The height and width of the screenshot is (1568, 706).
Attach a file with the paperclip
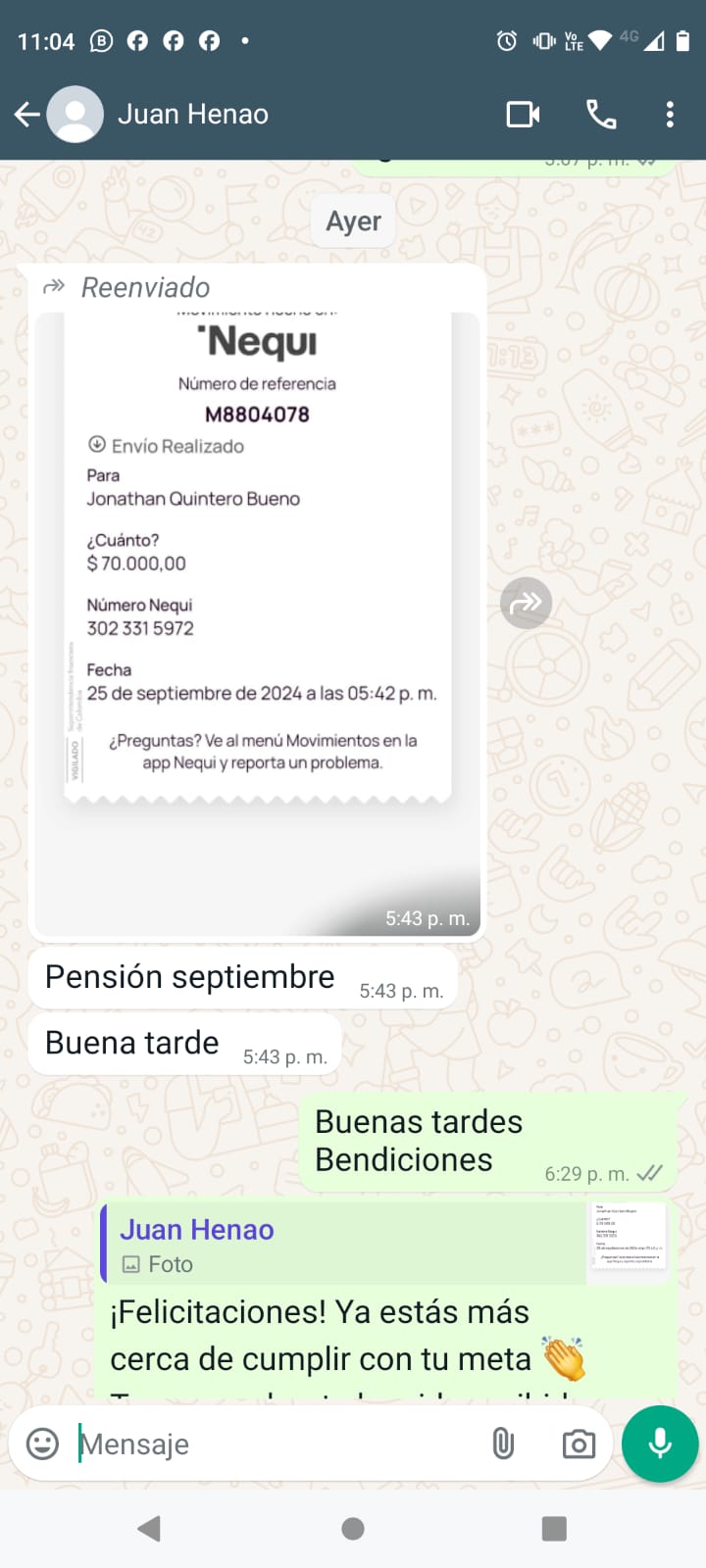point(503,1444)
